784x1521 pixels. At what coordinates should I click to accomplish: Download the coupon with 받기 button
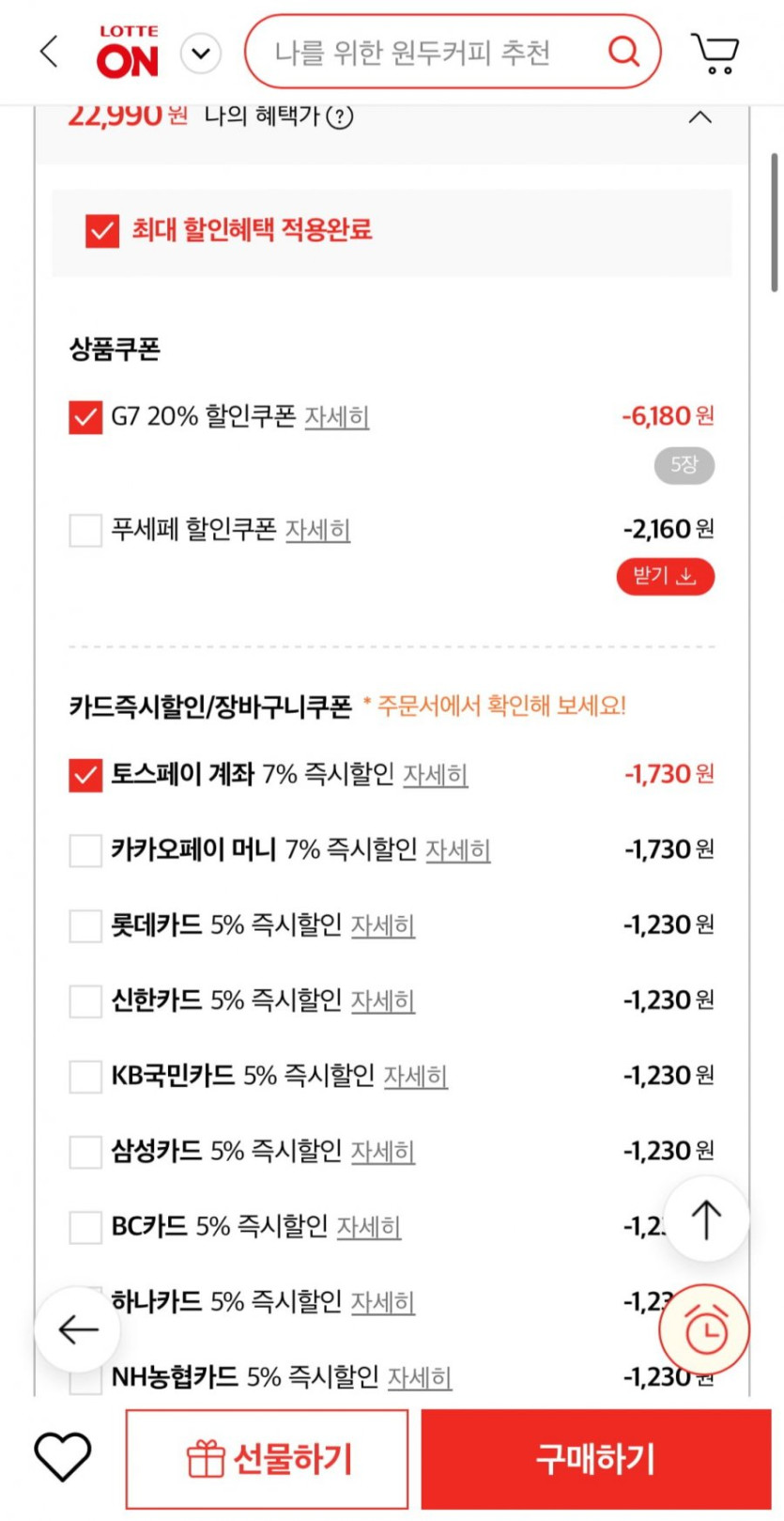tap(665, 576)
